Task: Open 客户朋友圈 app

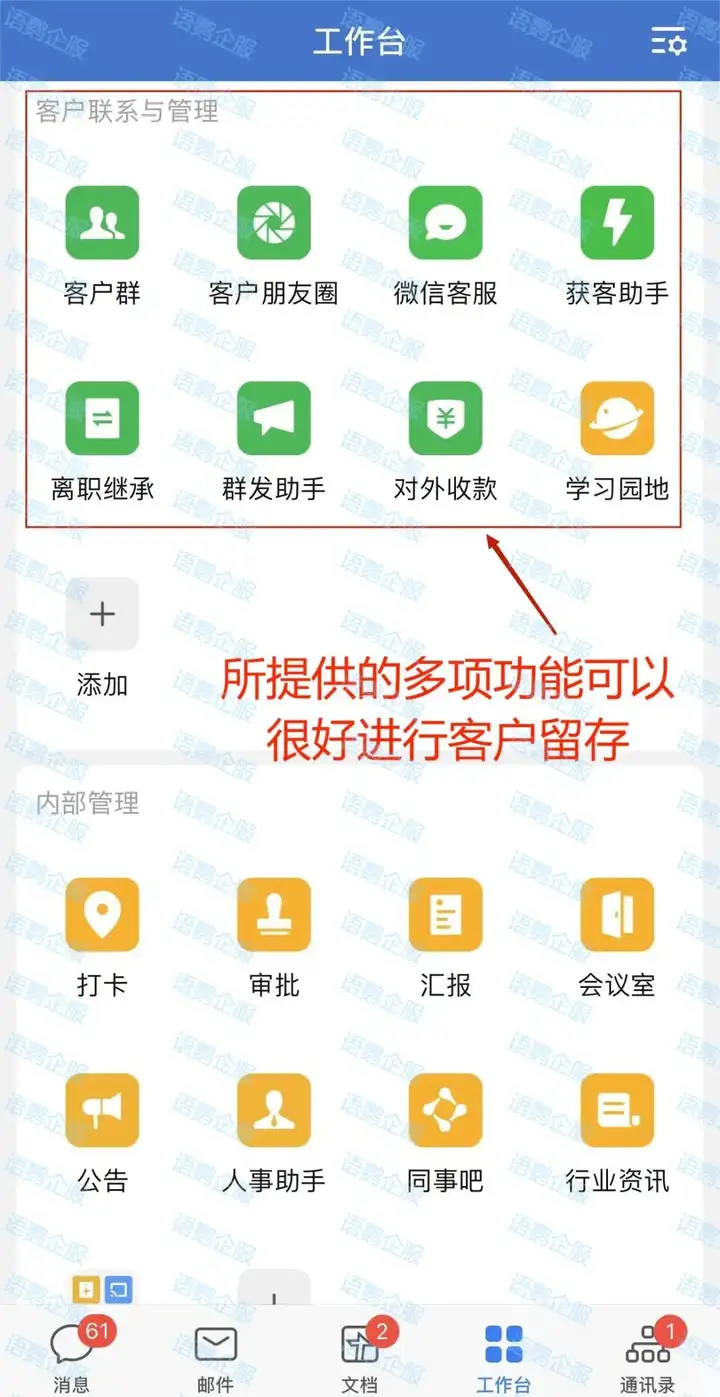Action: 273,223
